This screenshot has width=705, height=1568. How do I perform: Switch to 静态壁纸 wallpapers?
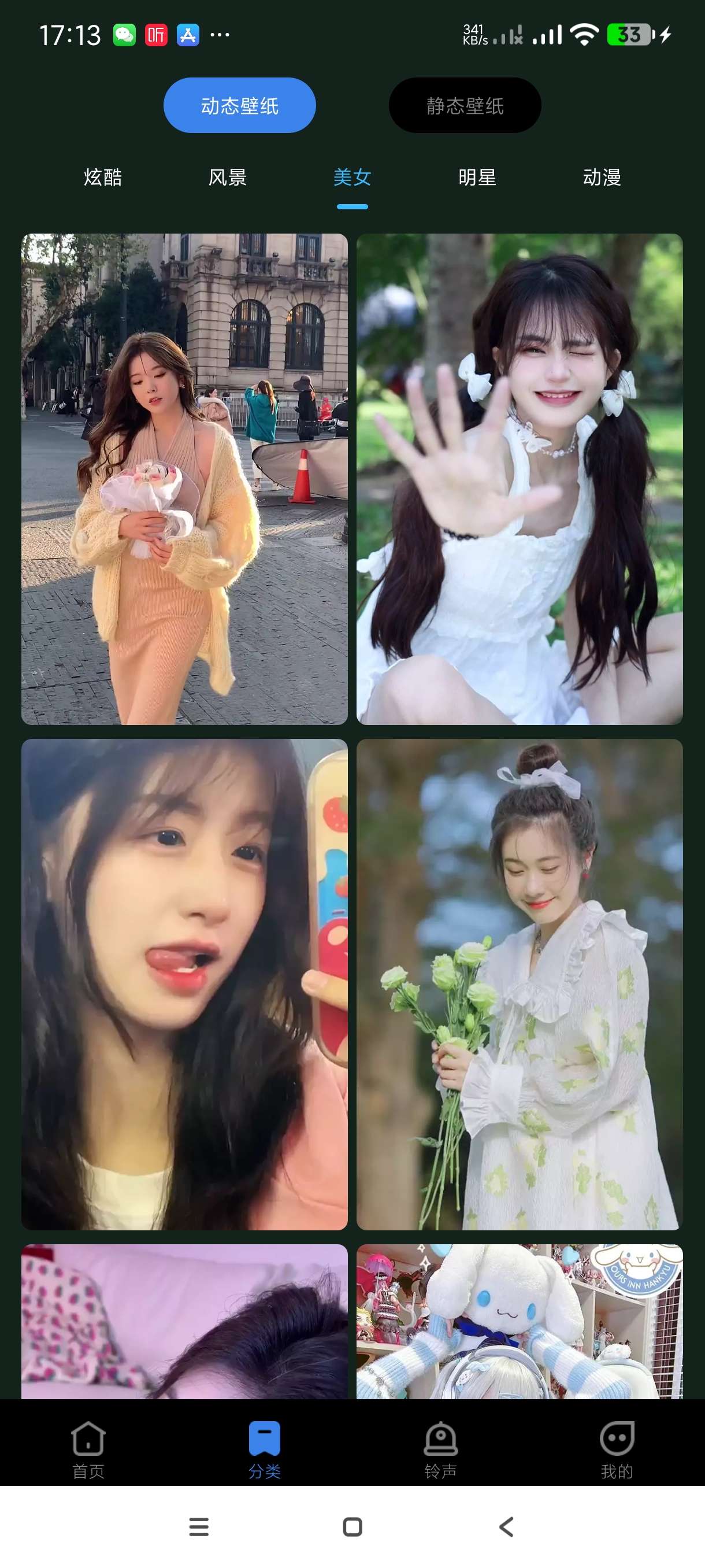click(464, 105)
